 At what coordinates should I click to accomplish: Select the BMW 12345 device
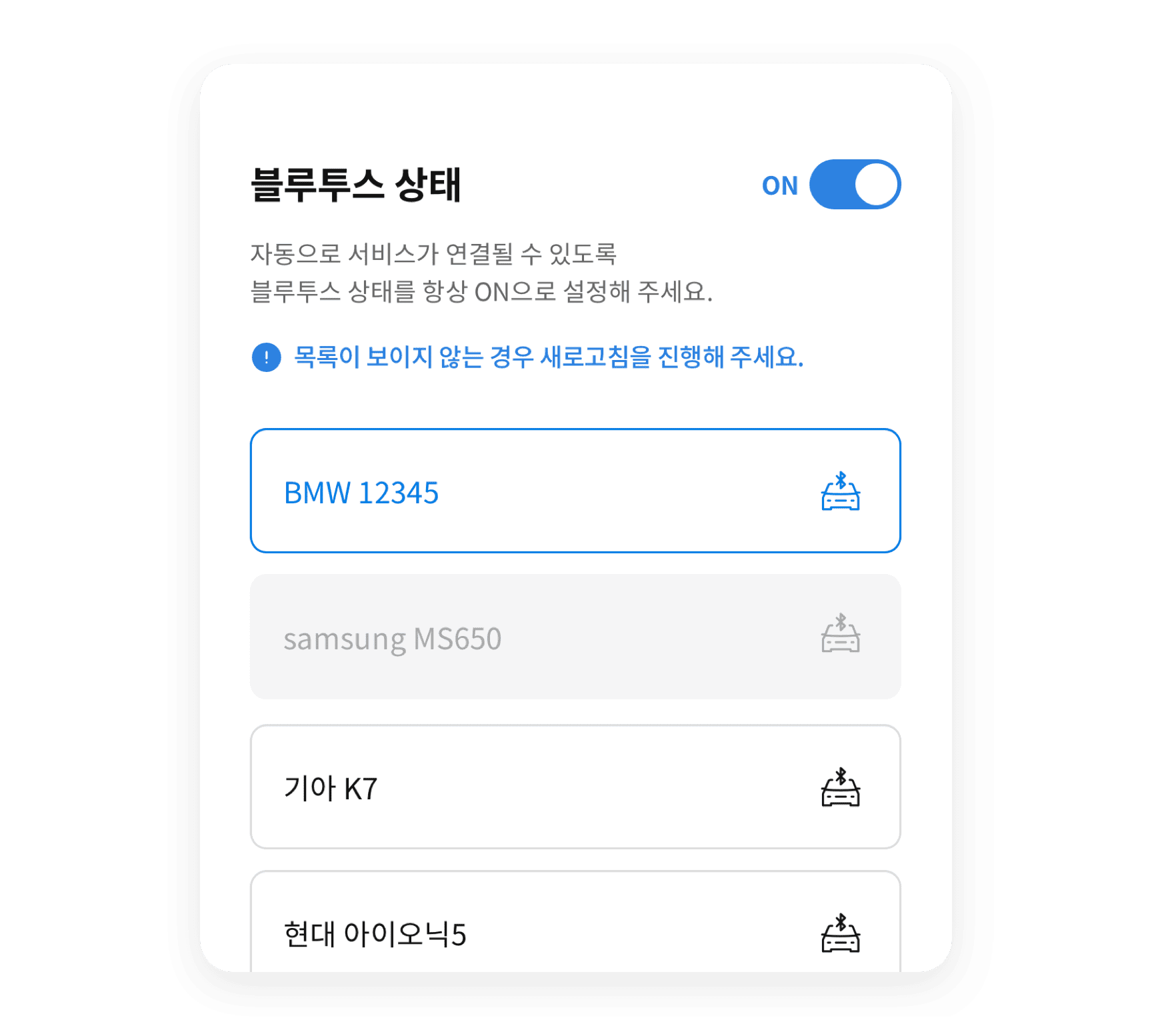tap(575, 491)
